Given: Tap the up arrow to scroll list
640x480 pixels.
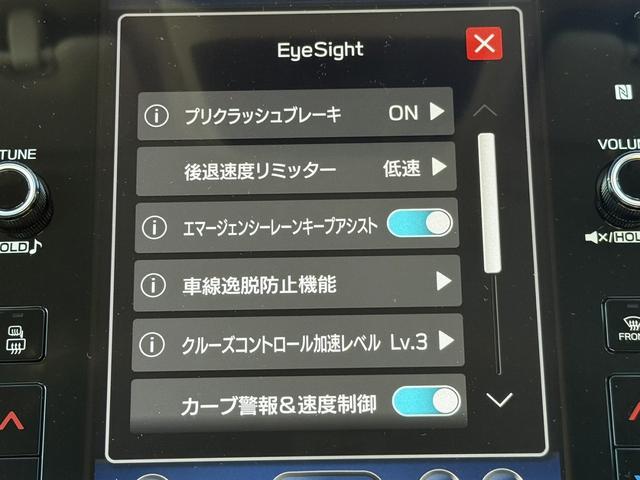Looking at the screenshot, I should 486,111.
